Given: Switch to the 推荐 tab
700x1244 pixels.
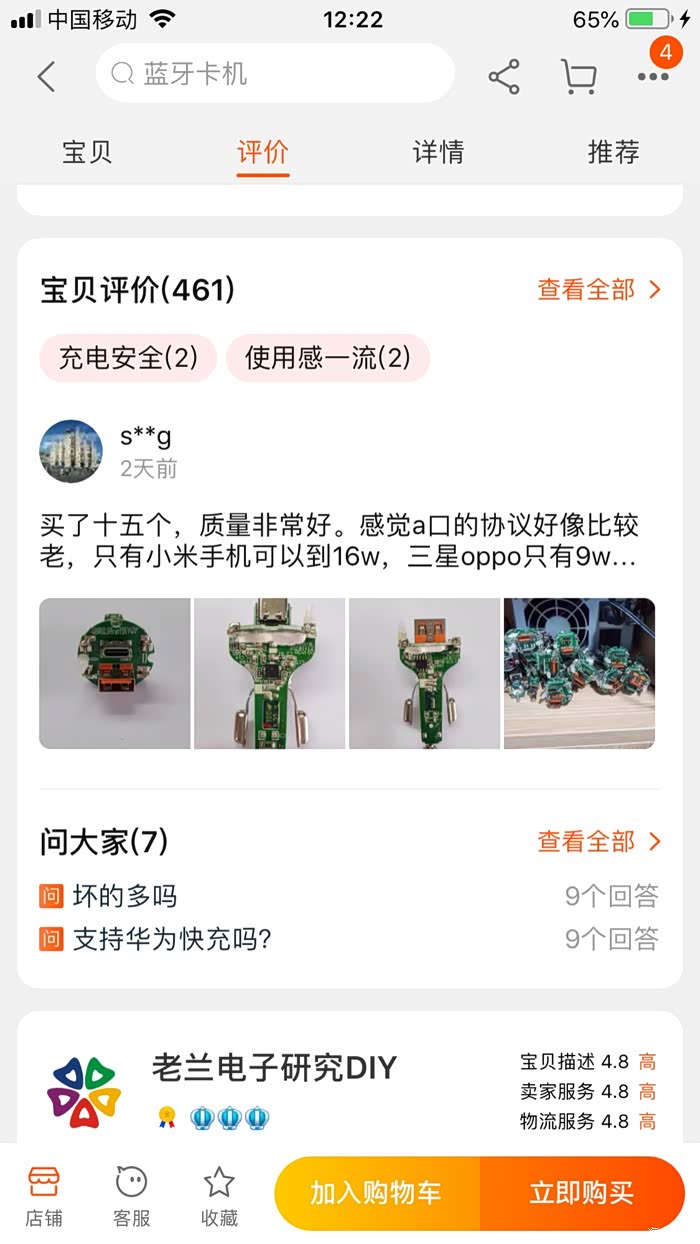Looking at the screenshot, I should (x=613, y=152).
